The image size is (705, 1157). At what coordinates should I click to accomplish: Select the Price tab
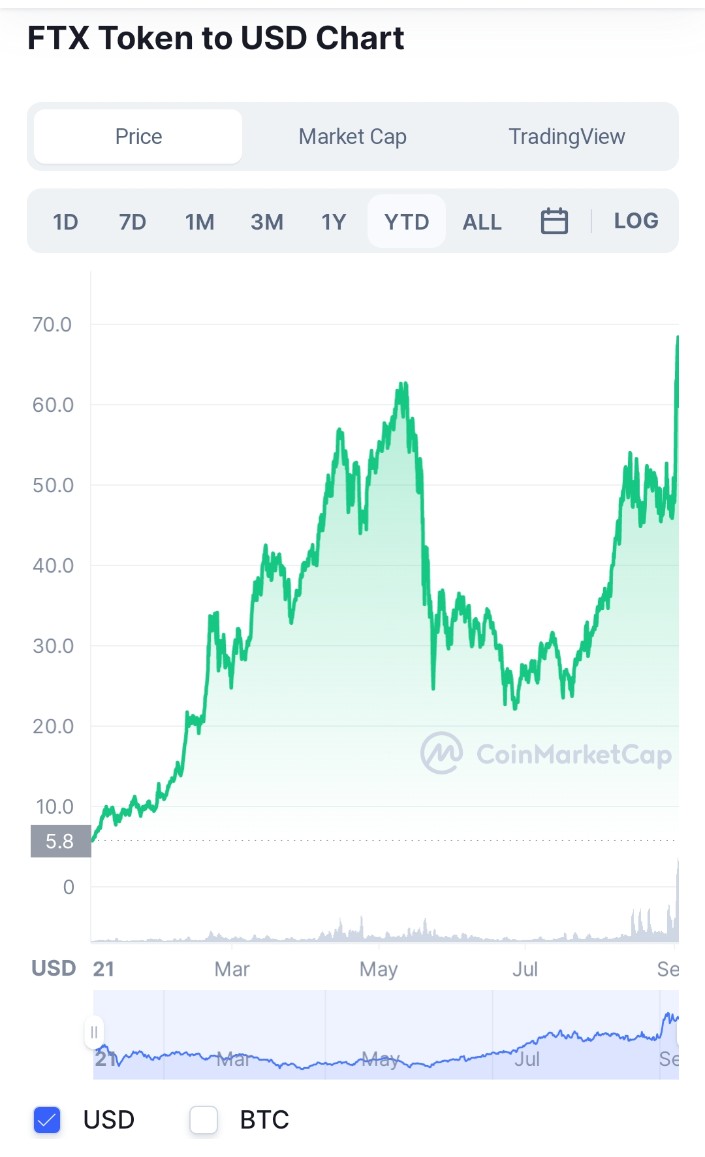138,137
